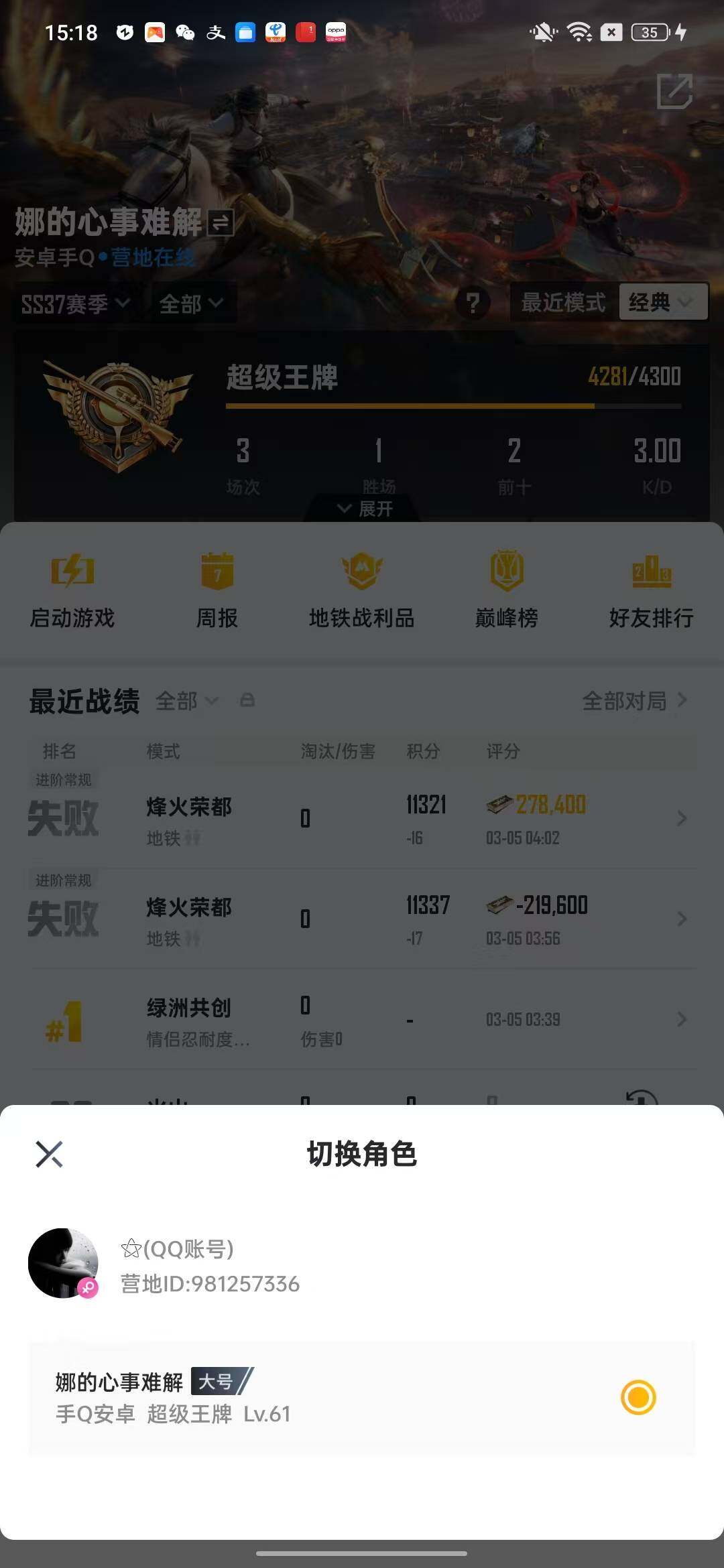Open the help question mark near mode filter

(x=475, y=302)
